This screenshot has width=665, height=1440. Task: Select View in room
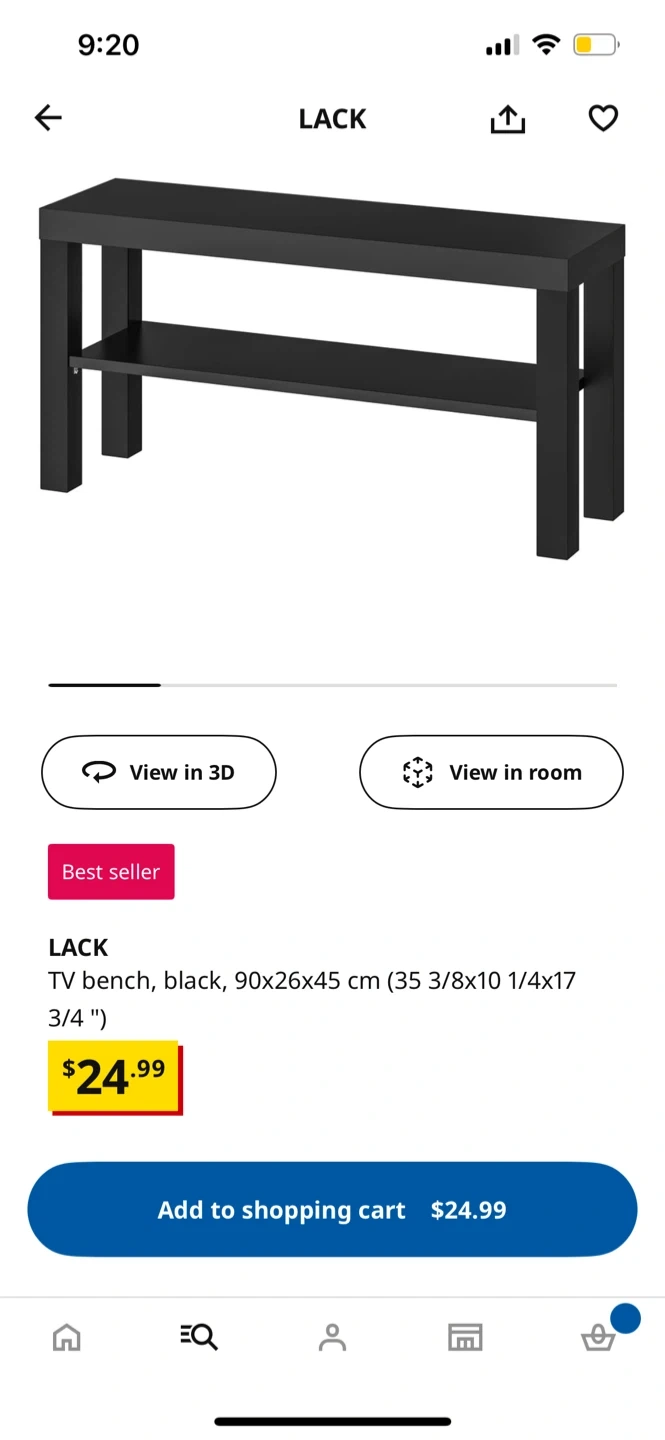(x=491, y=772)
